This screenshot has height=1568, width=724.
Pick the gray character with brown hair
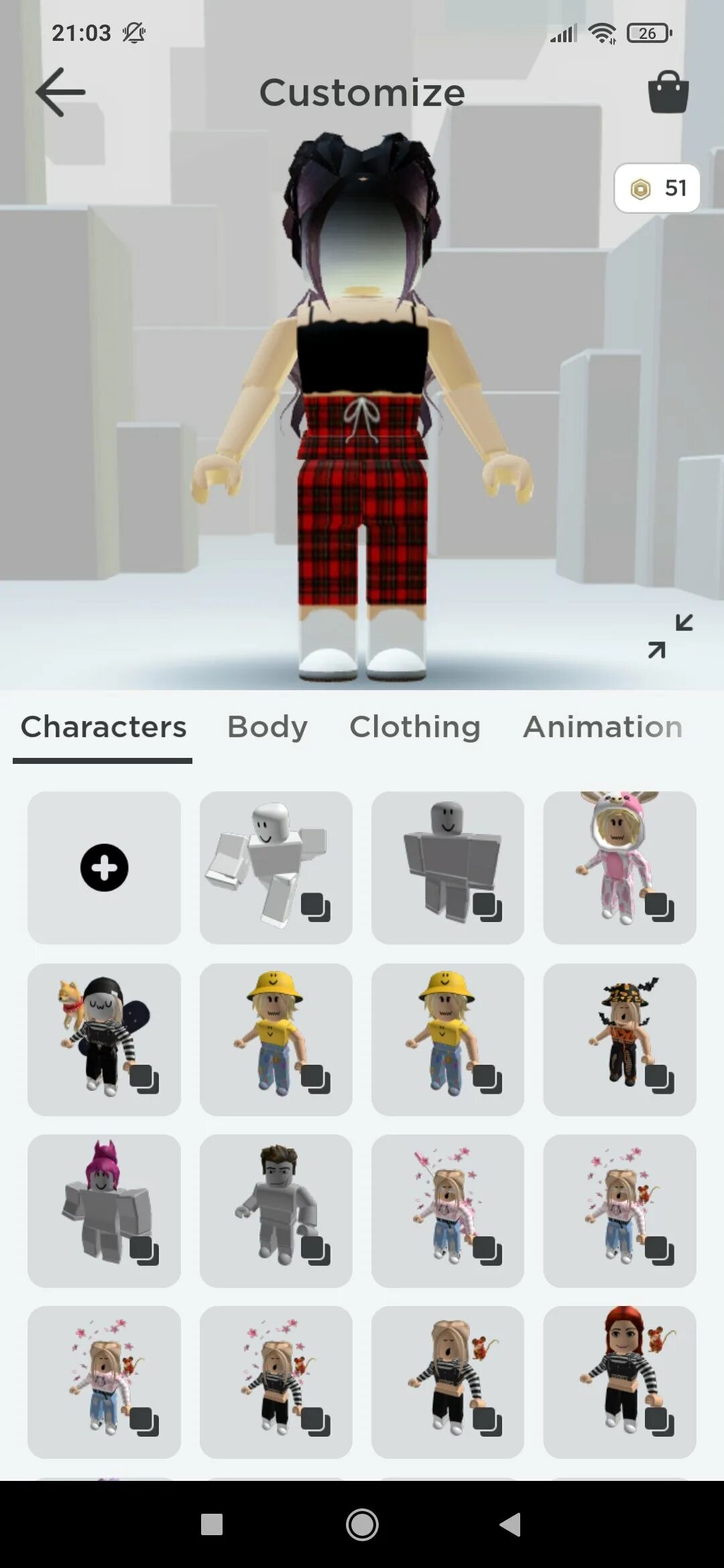[x=276, y=1211]
